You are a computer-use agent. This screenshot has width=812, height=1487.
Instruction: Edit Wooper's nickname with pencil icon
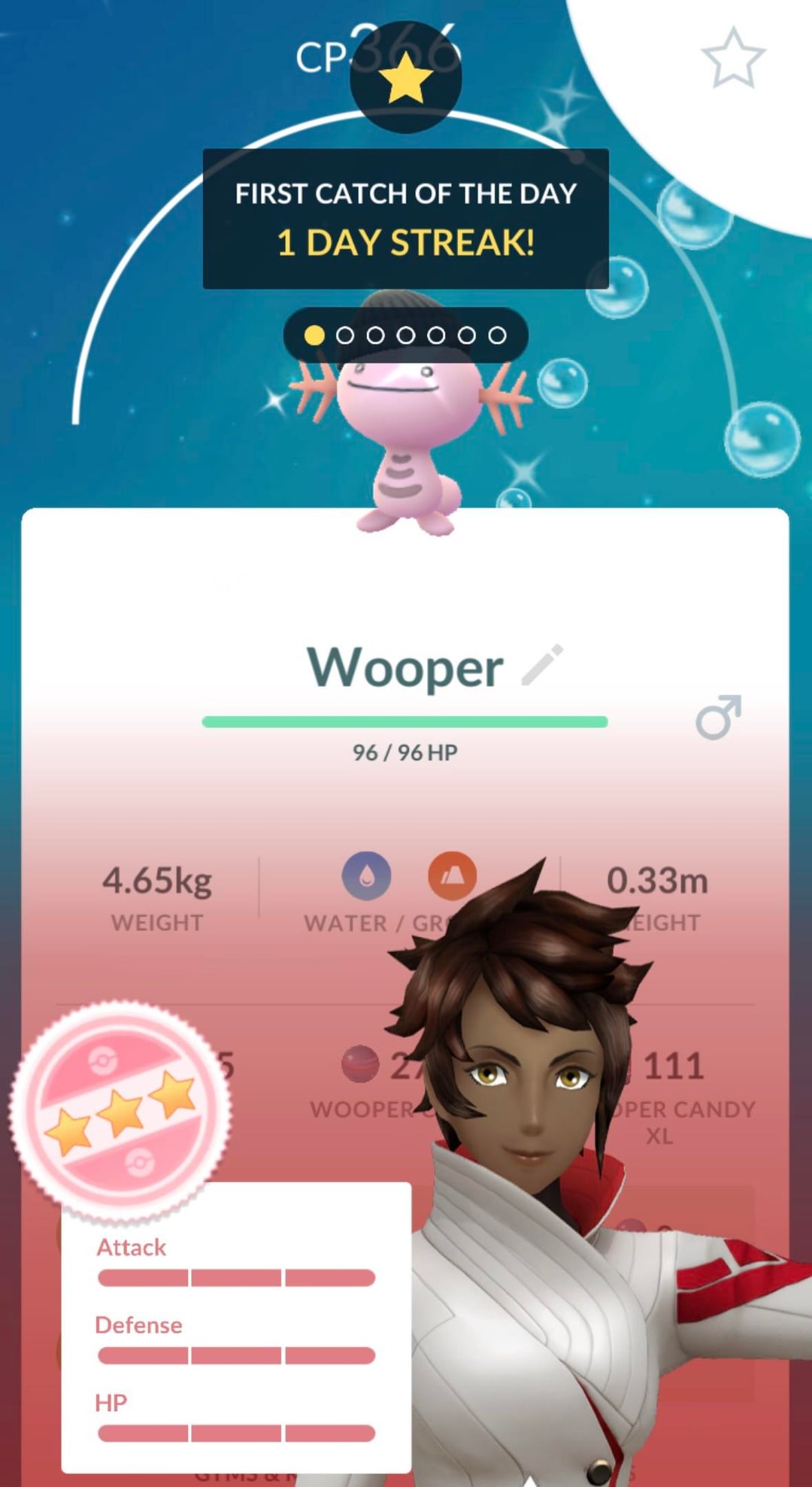(x=542, y=665)
